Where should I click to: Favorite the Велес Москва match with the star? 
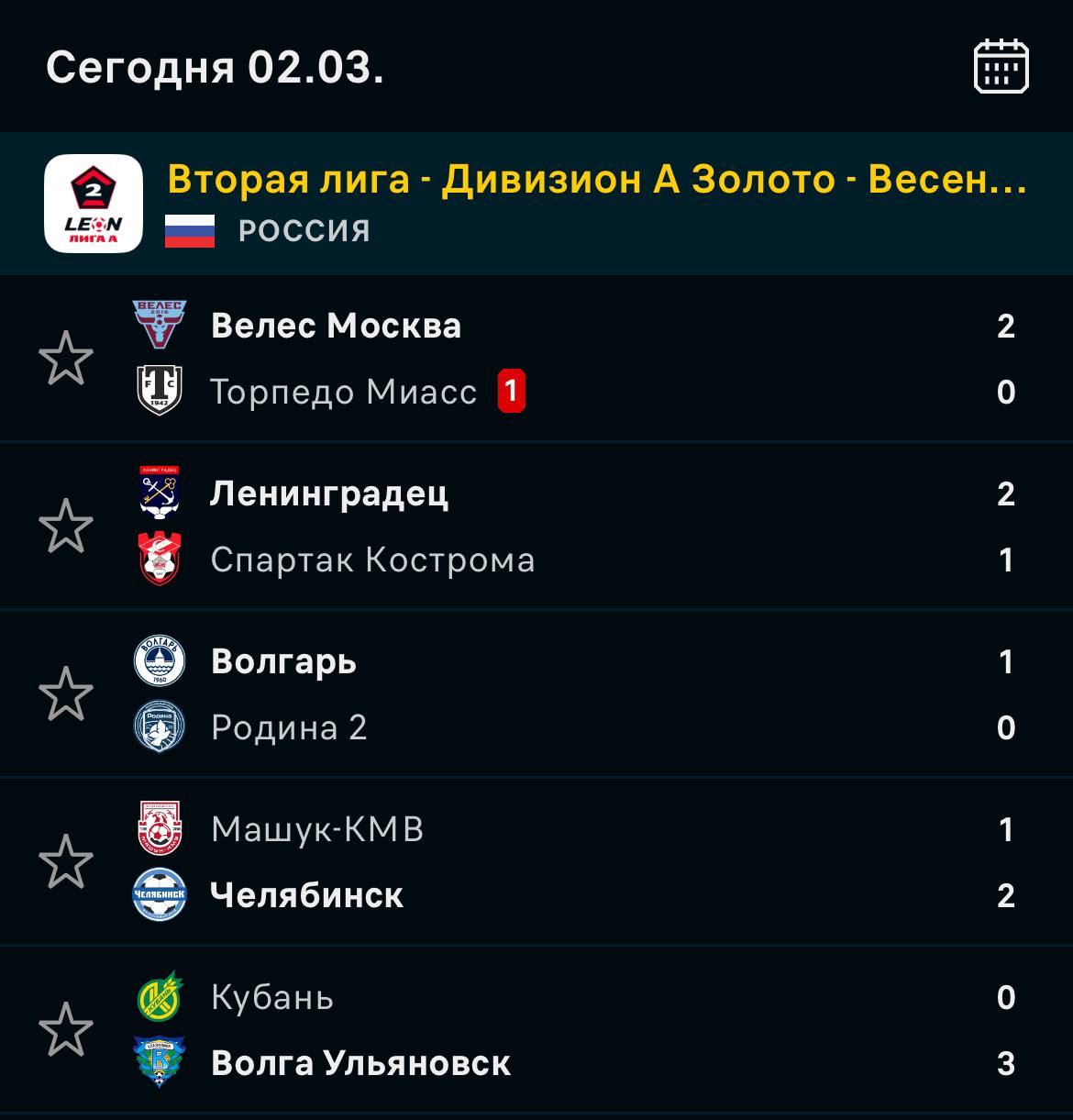(66, 359)
